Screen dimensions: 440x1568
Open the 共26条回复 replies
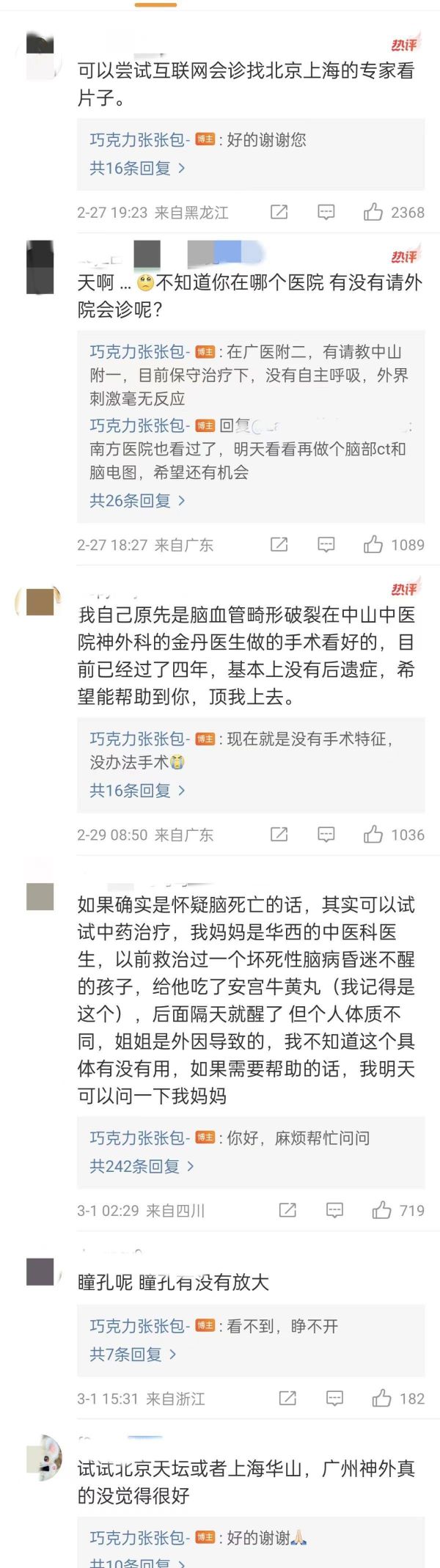[136, 501]
